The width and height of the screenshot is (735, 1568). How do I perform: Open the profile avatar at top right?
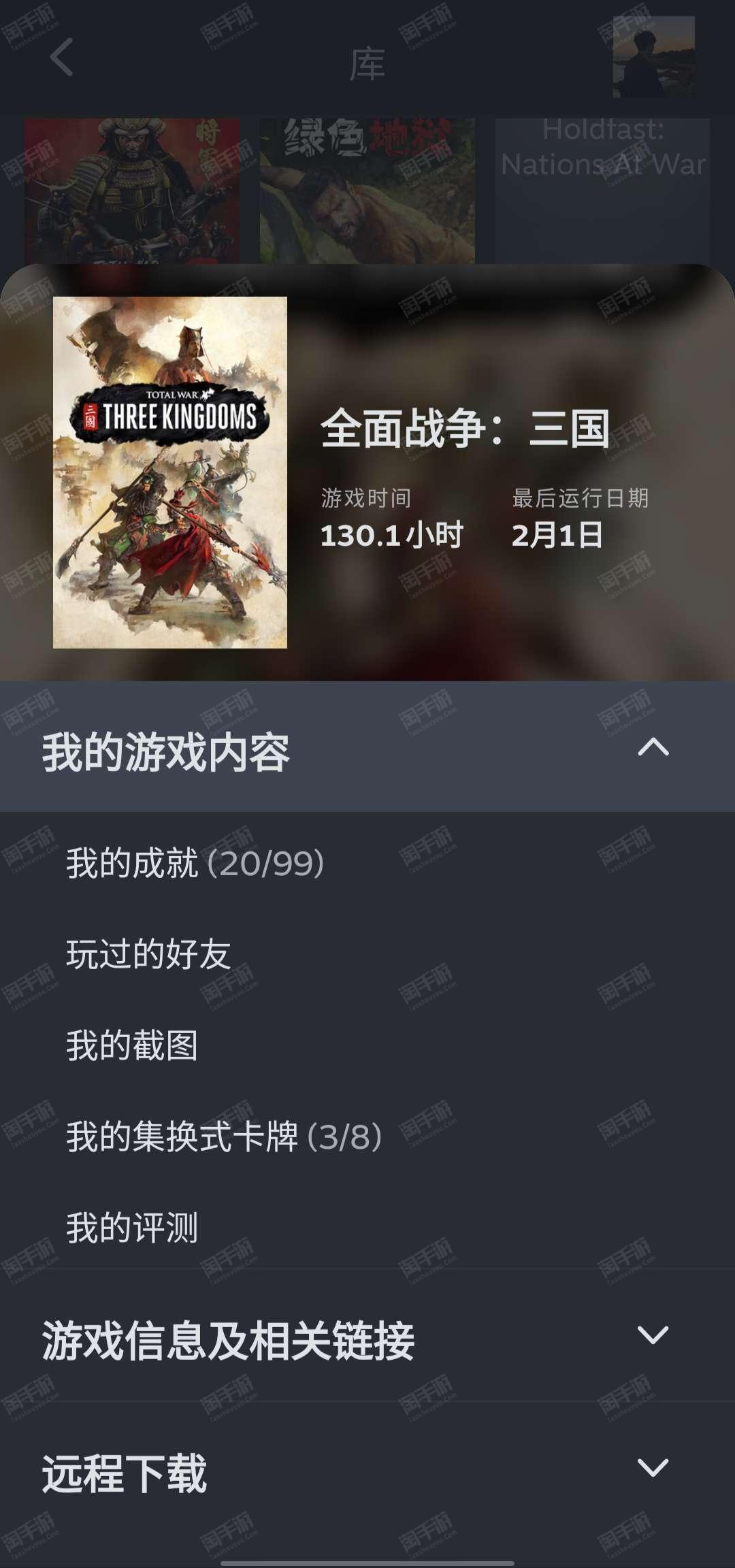(653, 57)
